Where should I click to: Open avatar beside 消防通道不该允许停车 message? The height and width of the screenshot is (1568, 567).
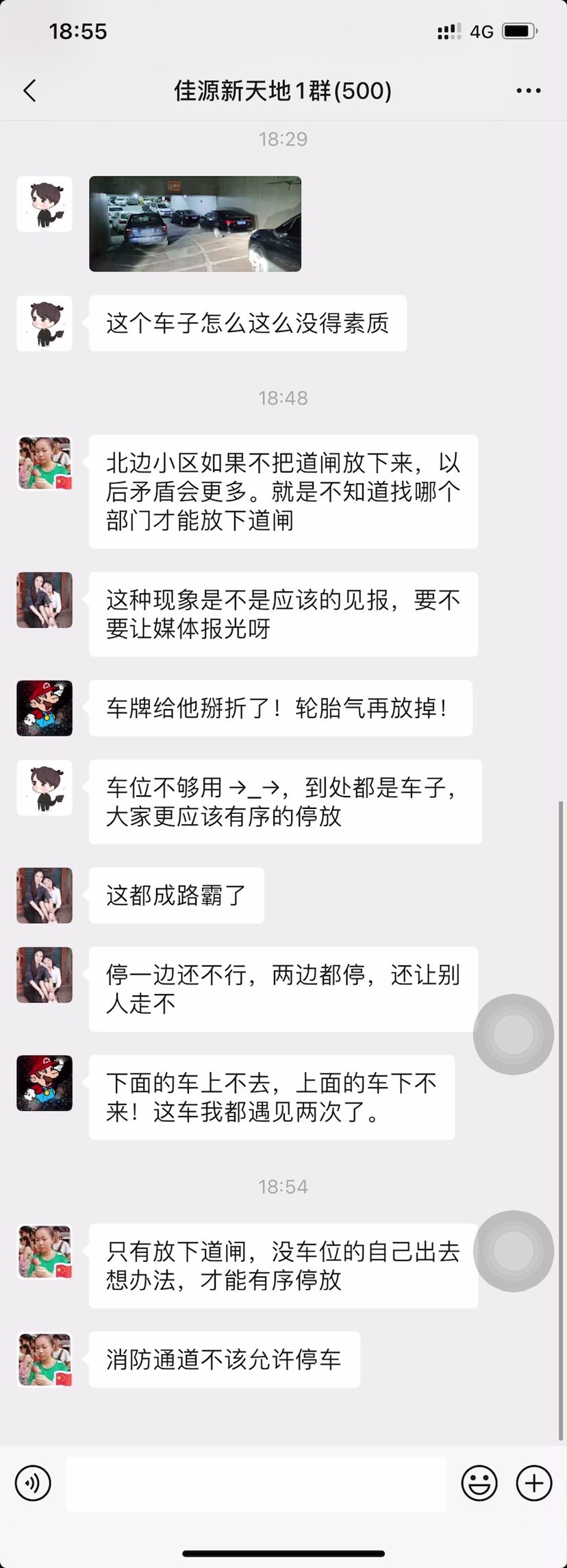[x=45, y=1360]
